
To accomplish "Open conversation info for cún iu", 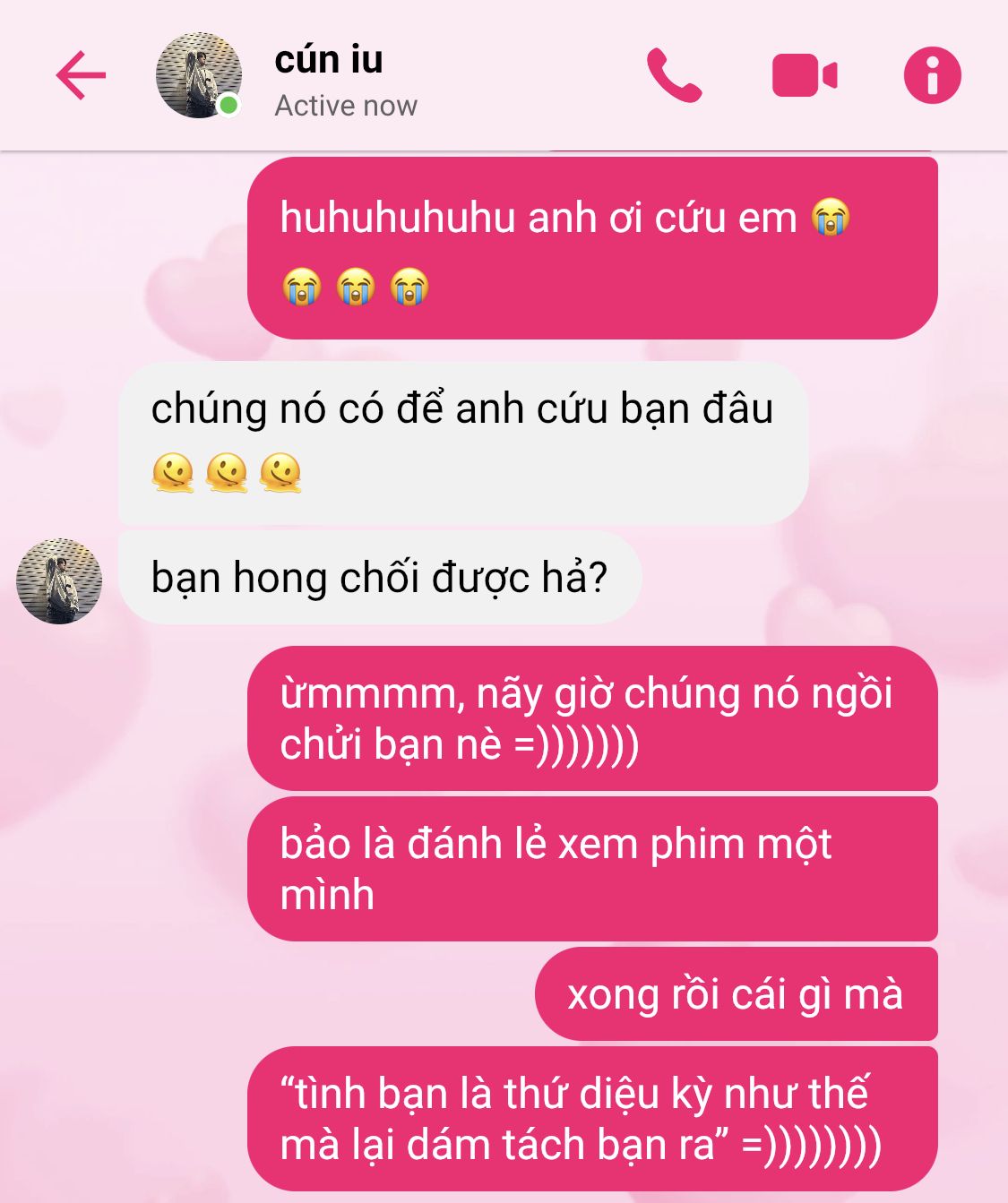I will pos(932,75).
